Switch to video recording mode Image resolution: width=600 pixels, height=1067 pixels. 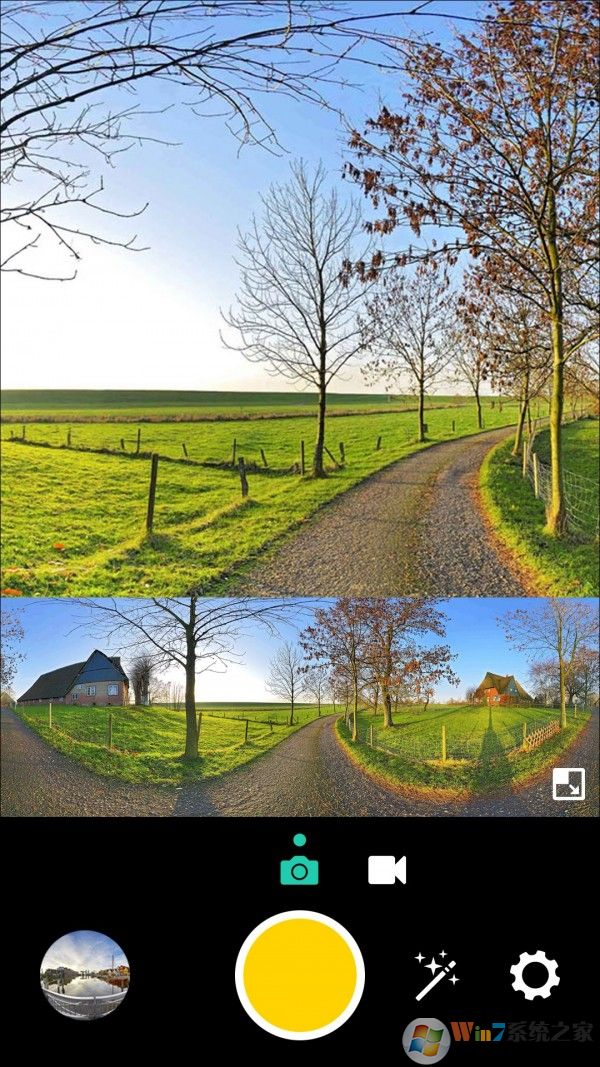[x=387, y=870]
